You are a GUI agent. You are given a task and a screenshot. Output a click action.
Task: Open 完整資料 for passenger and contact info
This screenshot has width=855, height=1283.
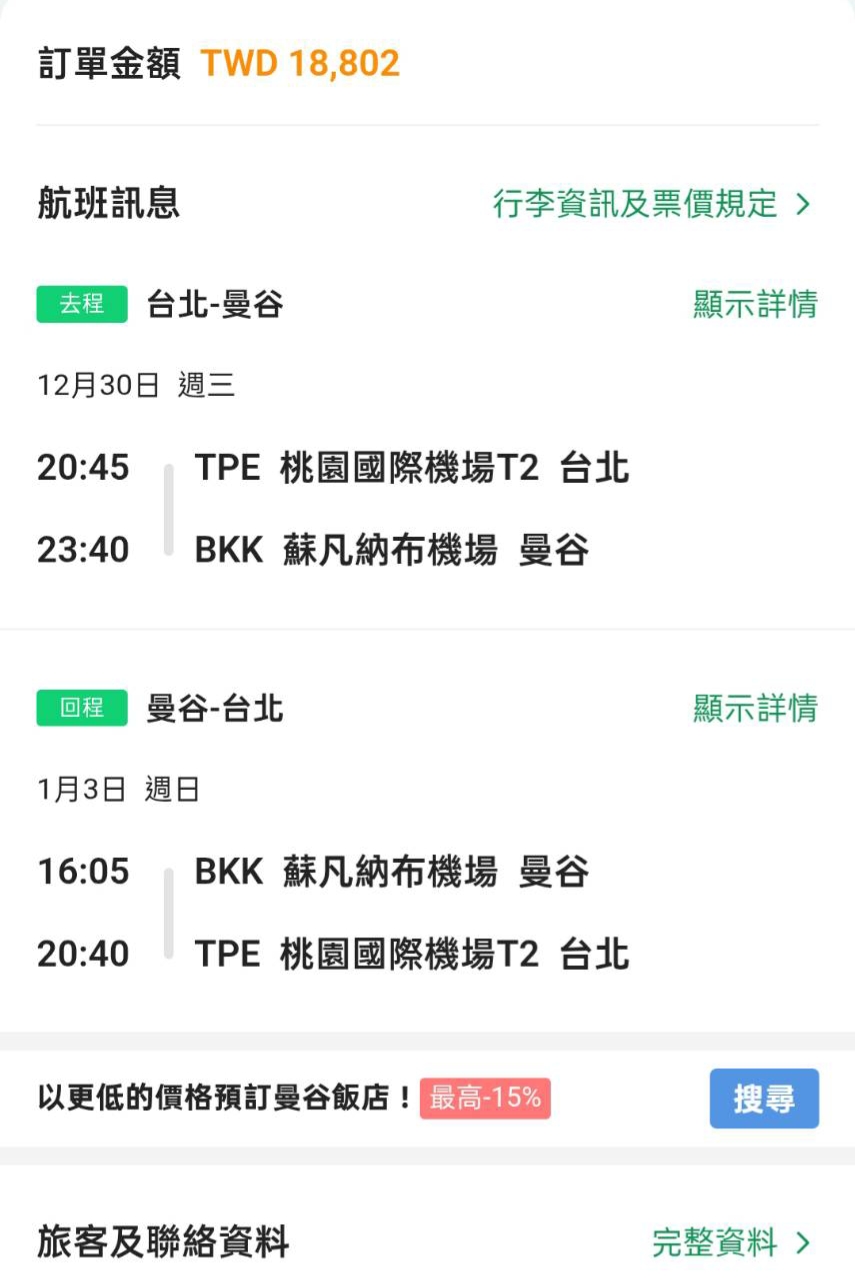click(x=730, y=1243)
